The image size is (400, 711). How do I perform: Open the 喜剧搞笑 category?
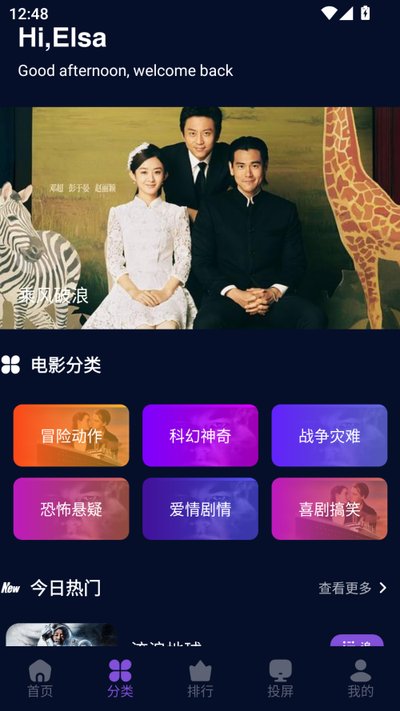tap(329, 509)
